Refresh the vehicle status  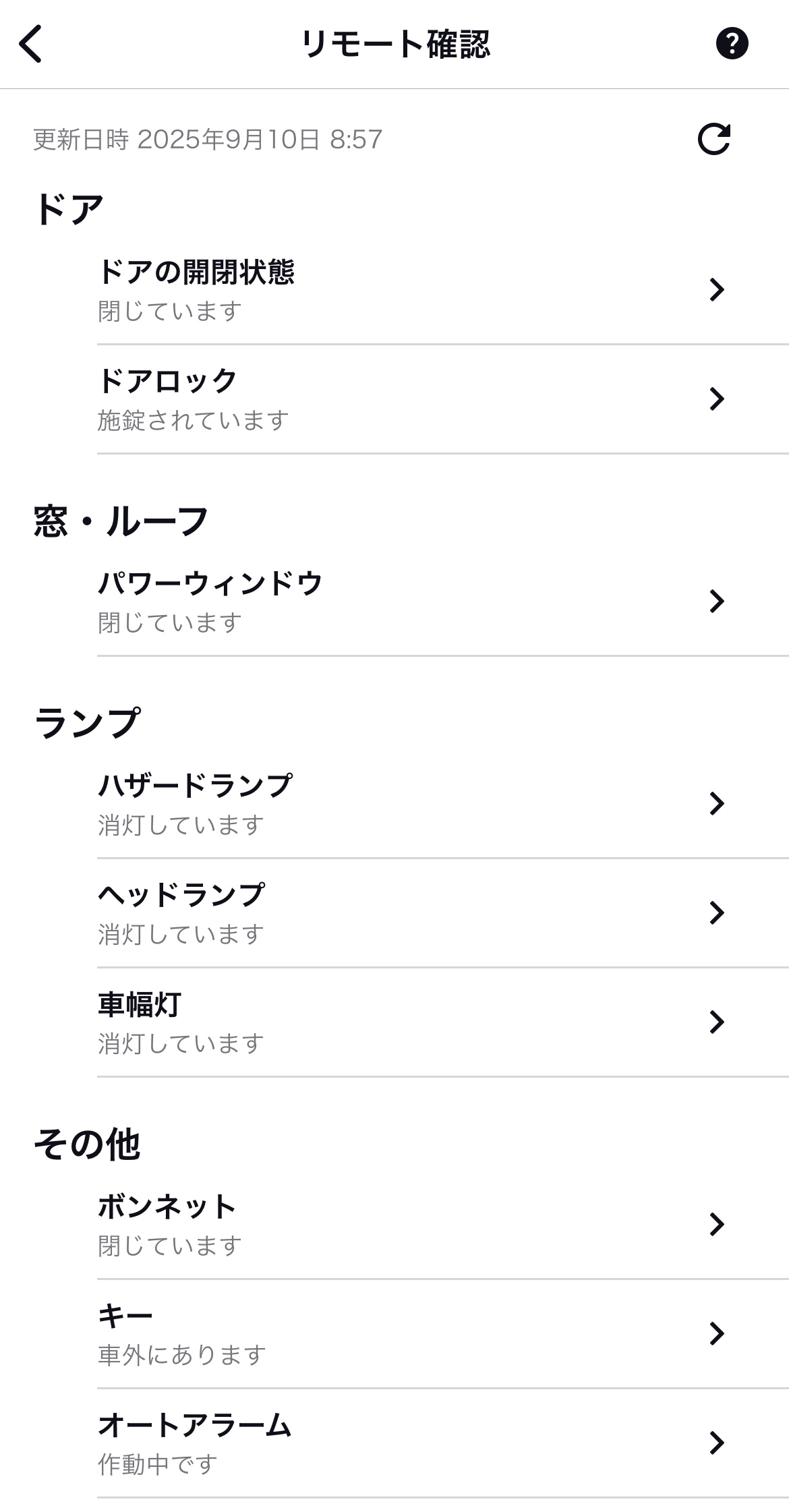point(714,140)
